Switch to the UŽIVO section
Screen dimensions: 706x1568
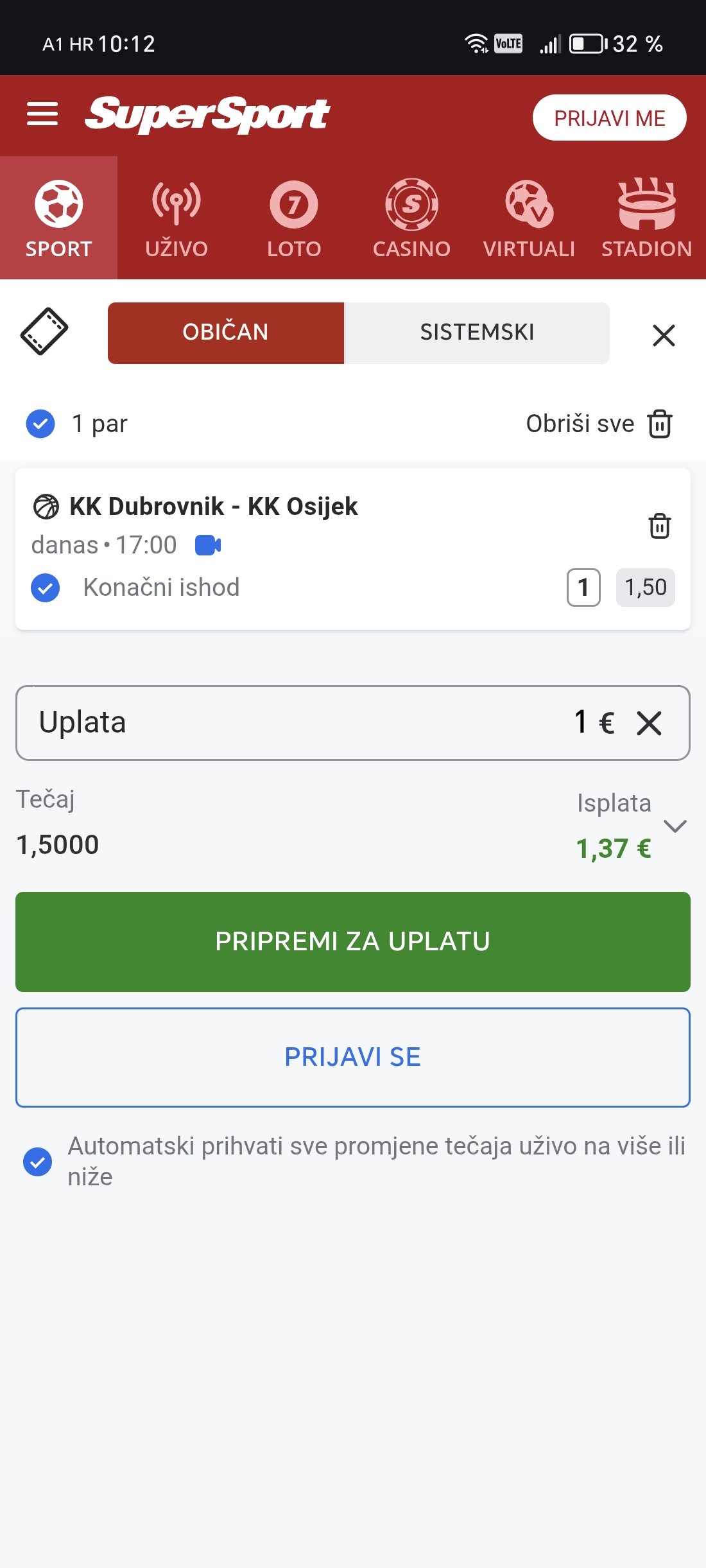pyautogui.click(x=176, y=218)
